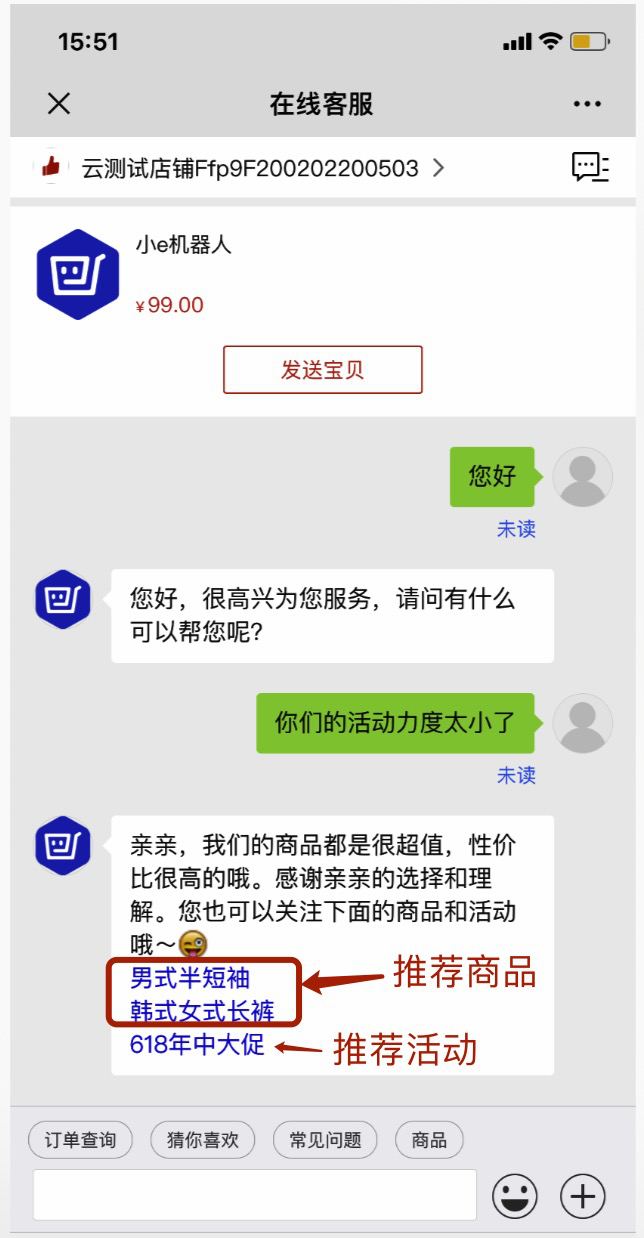
Task: Select the 猜你喜欢 quick chip
Action: 203,1139
